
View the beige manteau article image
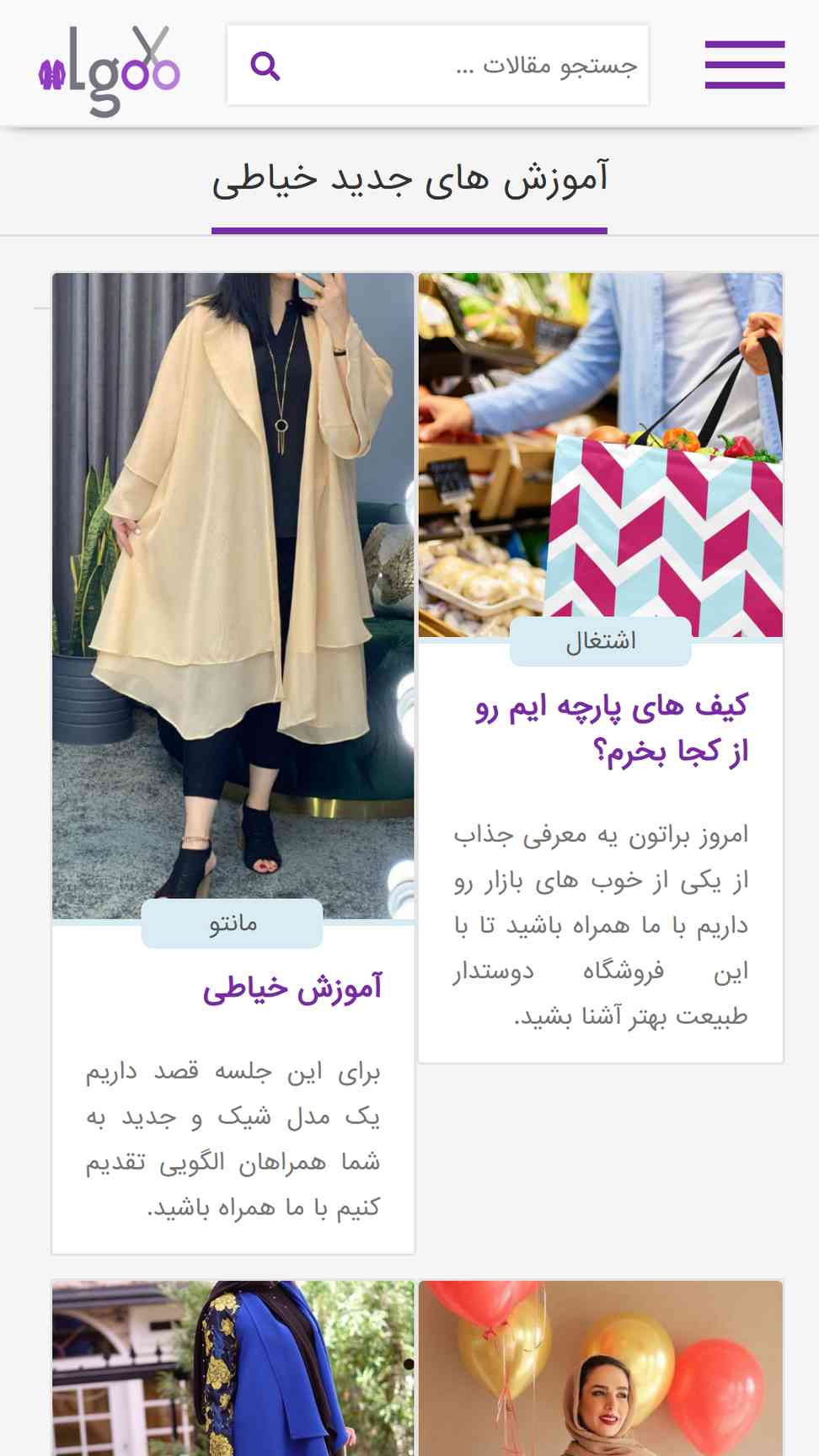coord(233,590)
